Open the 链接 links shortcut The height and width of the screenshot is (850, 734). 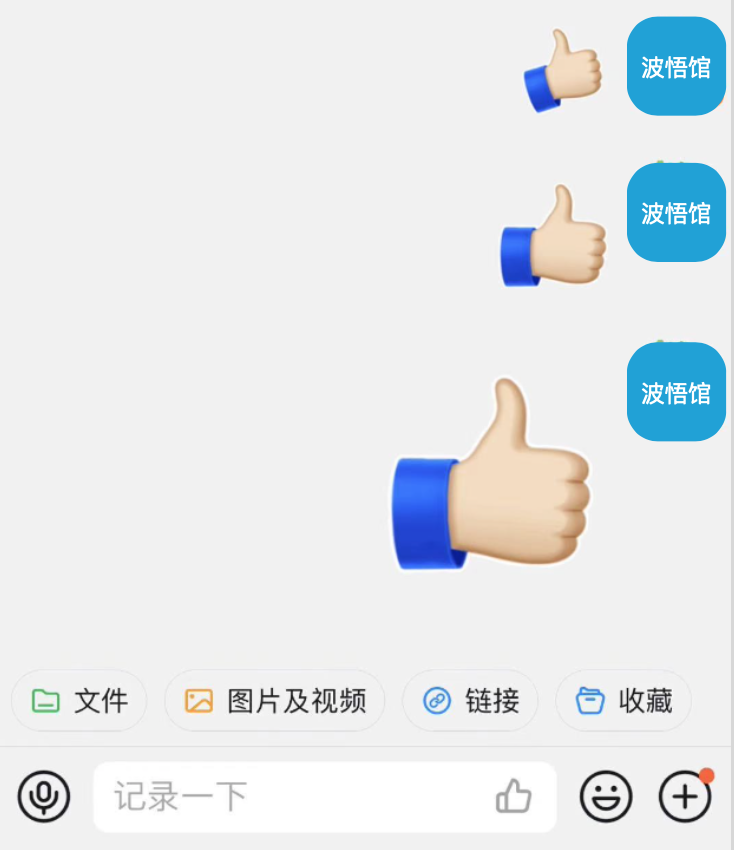pos(470,701)
